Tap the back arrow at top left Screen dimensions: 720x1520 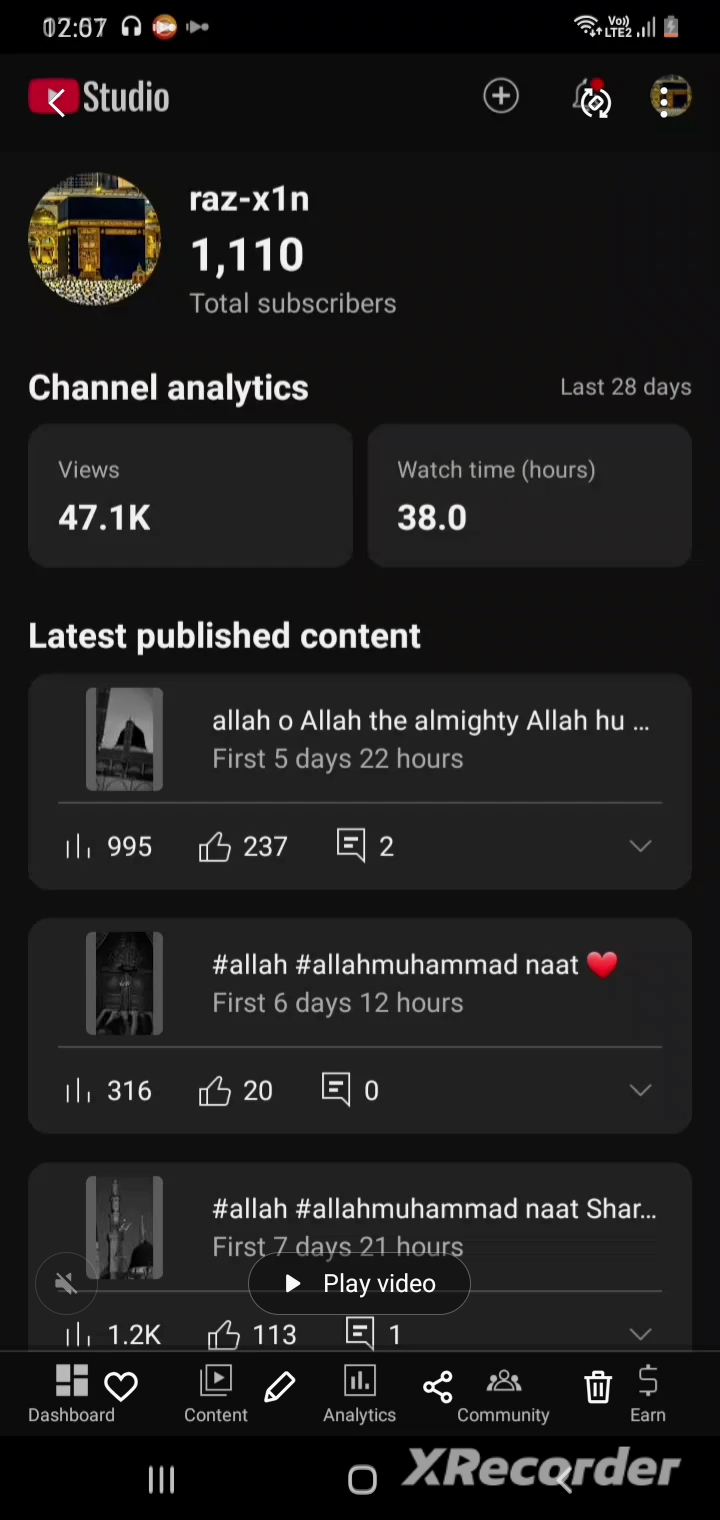tap(56, 100)
